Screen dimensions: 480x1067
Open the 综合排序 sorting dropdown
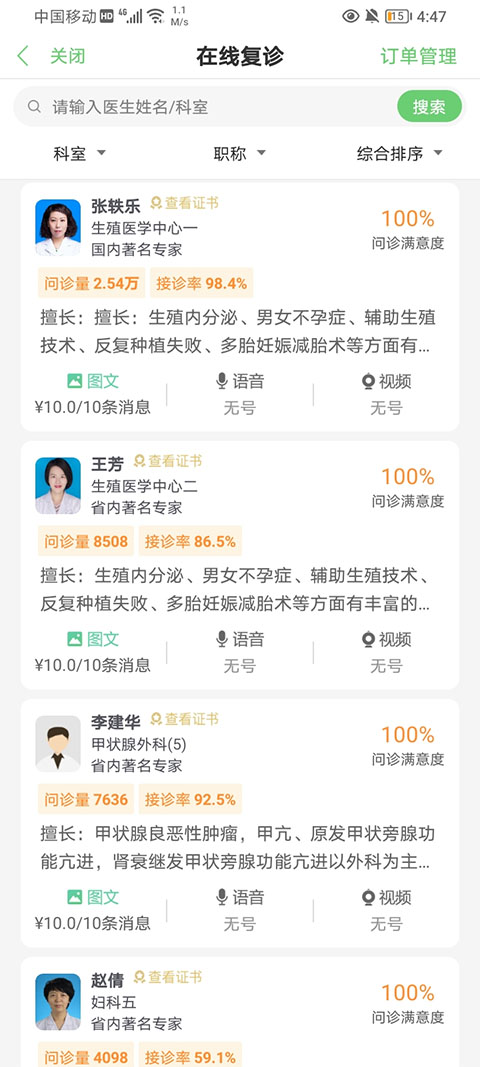click(400, 154)
